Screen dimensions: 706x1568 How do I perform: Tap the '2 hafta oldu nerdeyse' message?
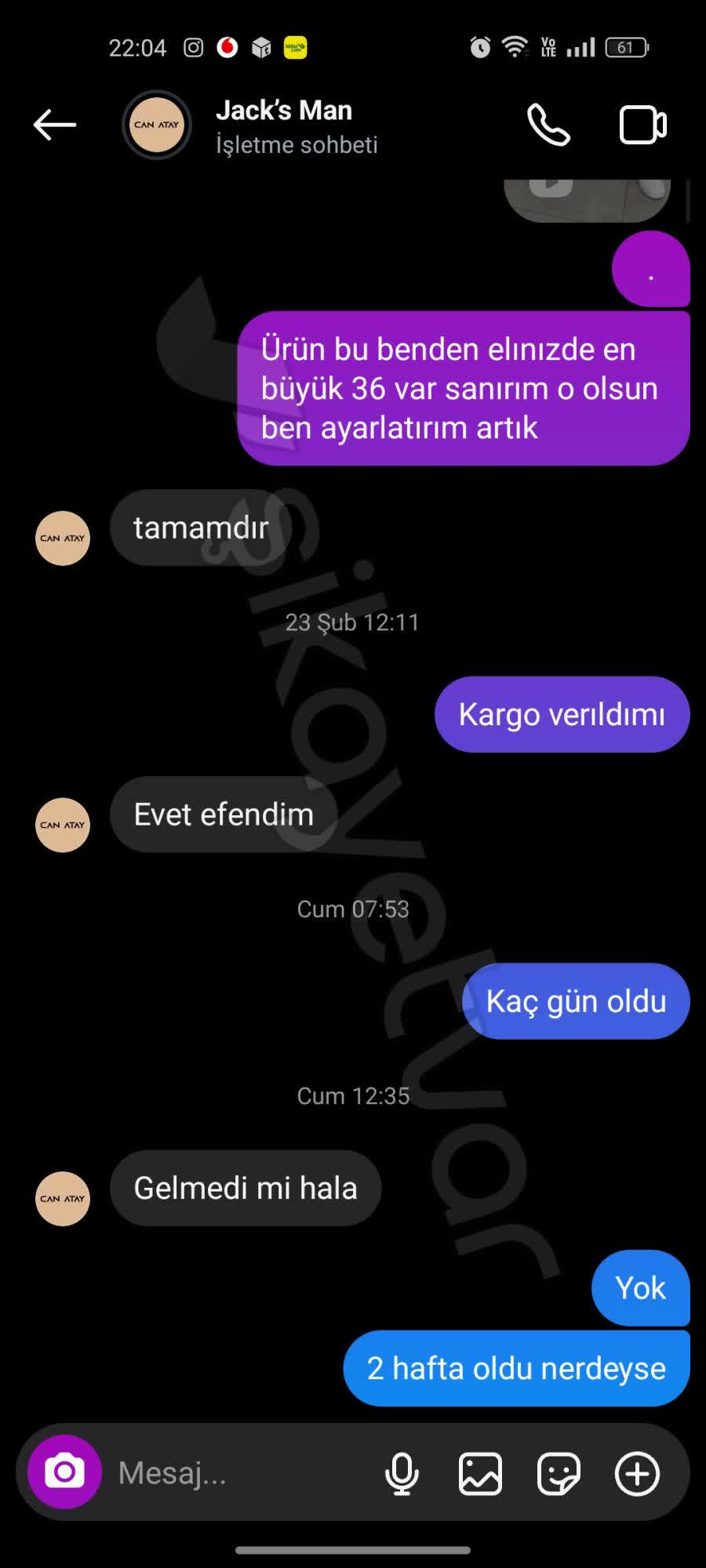click(515, 1368)
